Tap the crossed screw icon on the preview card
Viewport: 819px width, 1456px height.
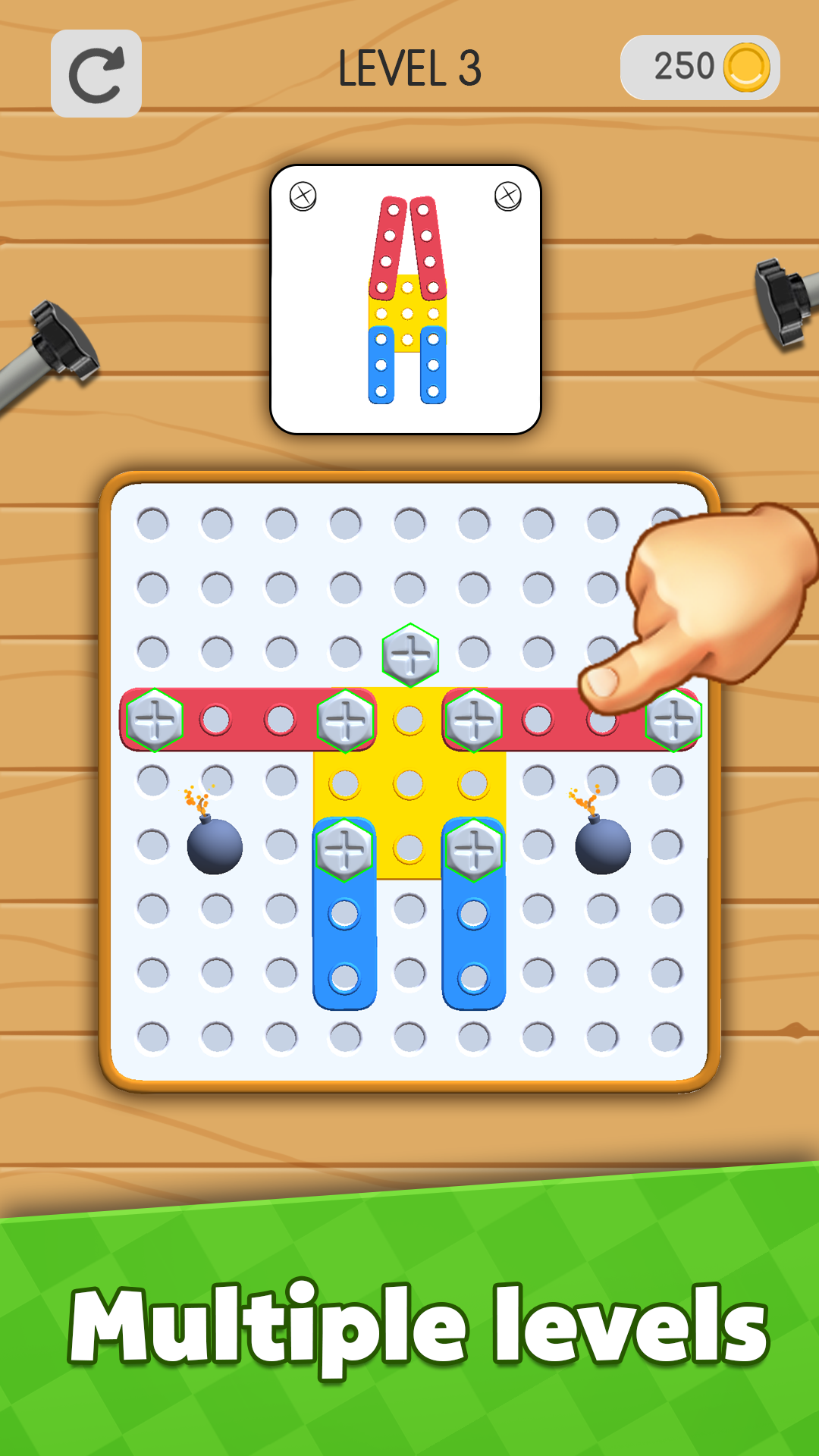(303, 196)
